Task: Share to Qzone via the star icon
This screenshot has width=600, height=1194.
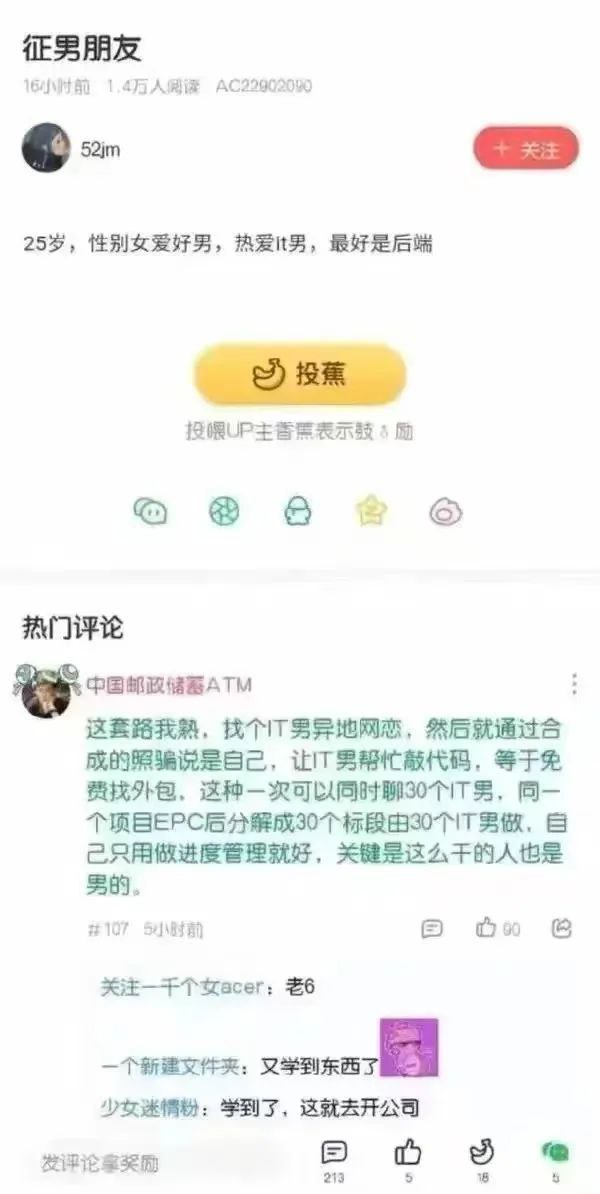Action: [371, 511]
